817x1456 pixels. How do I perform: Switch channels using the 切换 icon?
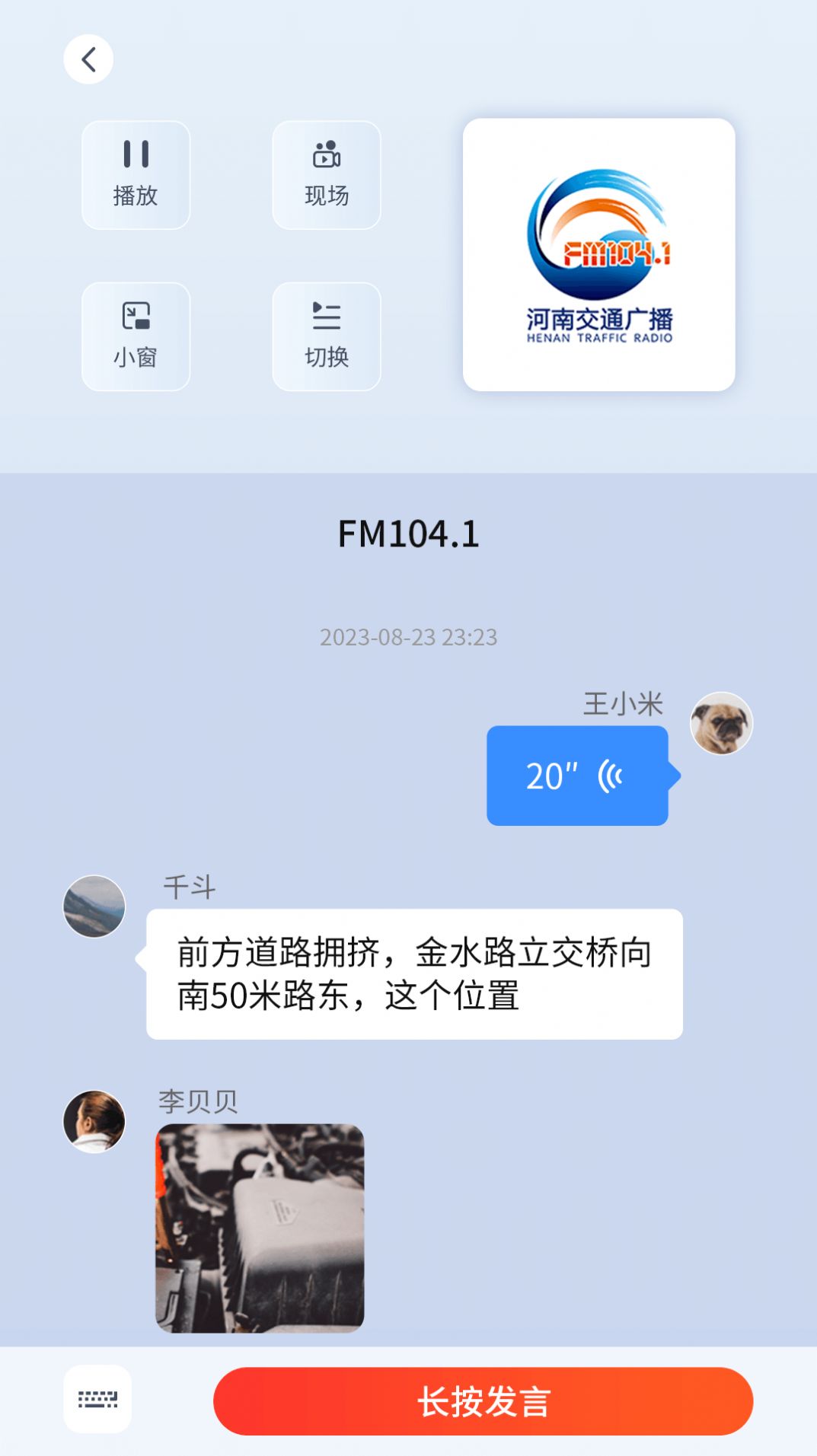326,335
